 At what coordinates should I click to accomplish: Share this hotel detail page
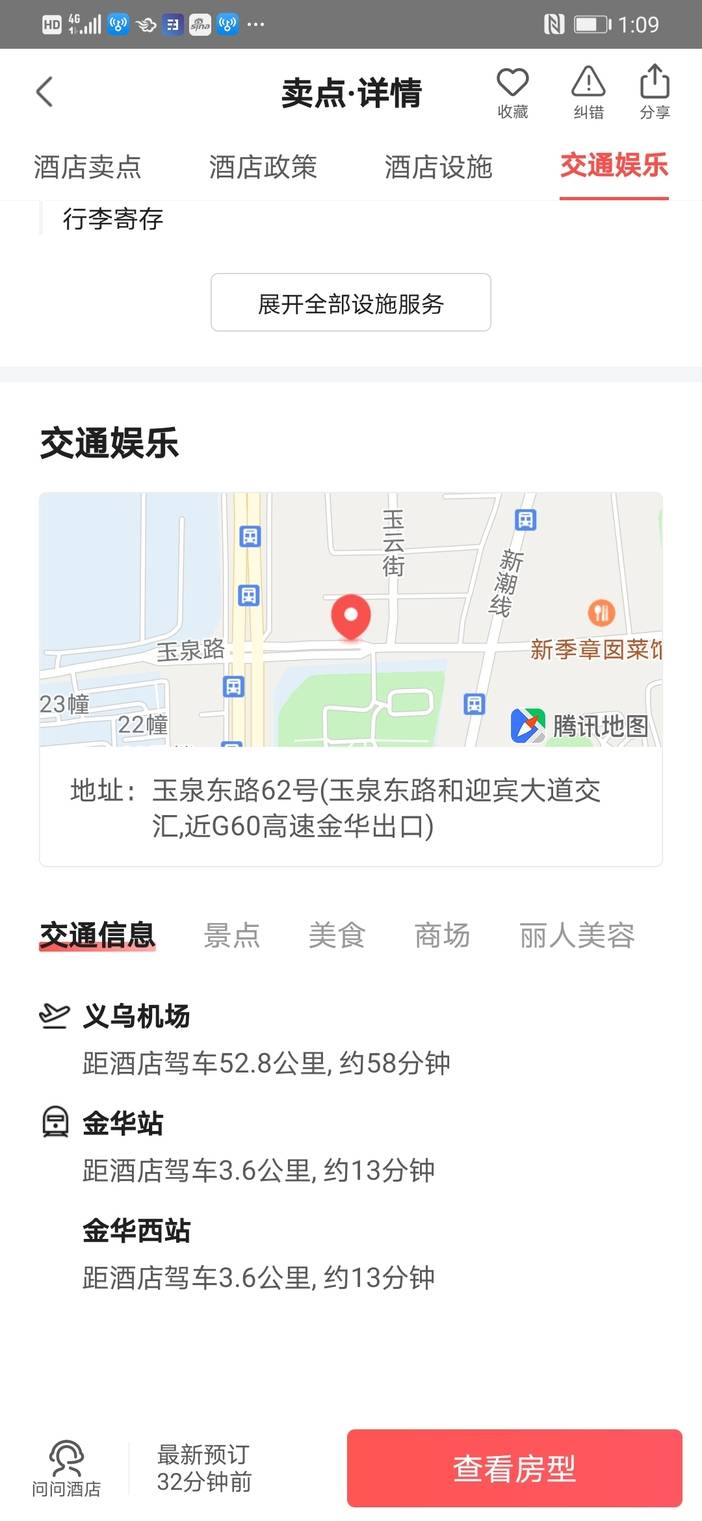click(655, 91)
